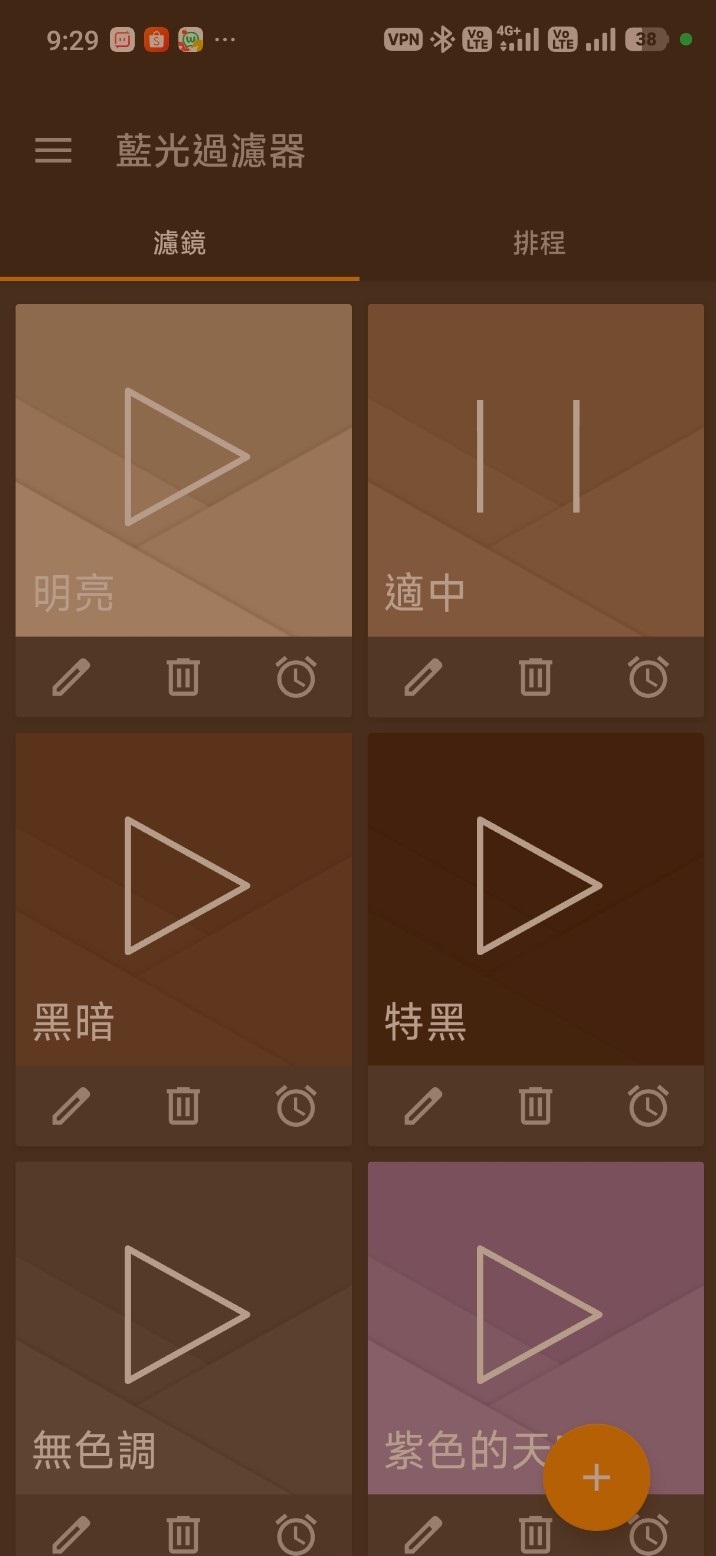Add a new filter with plus button

596,1477
